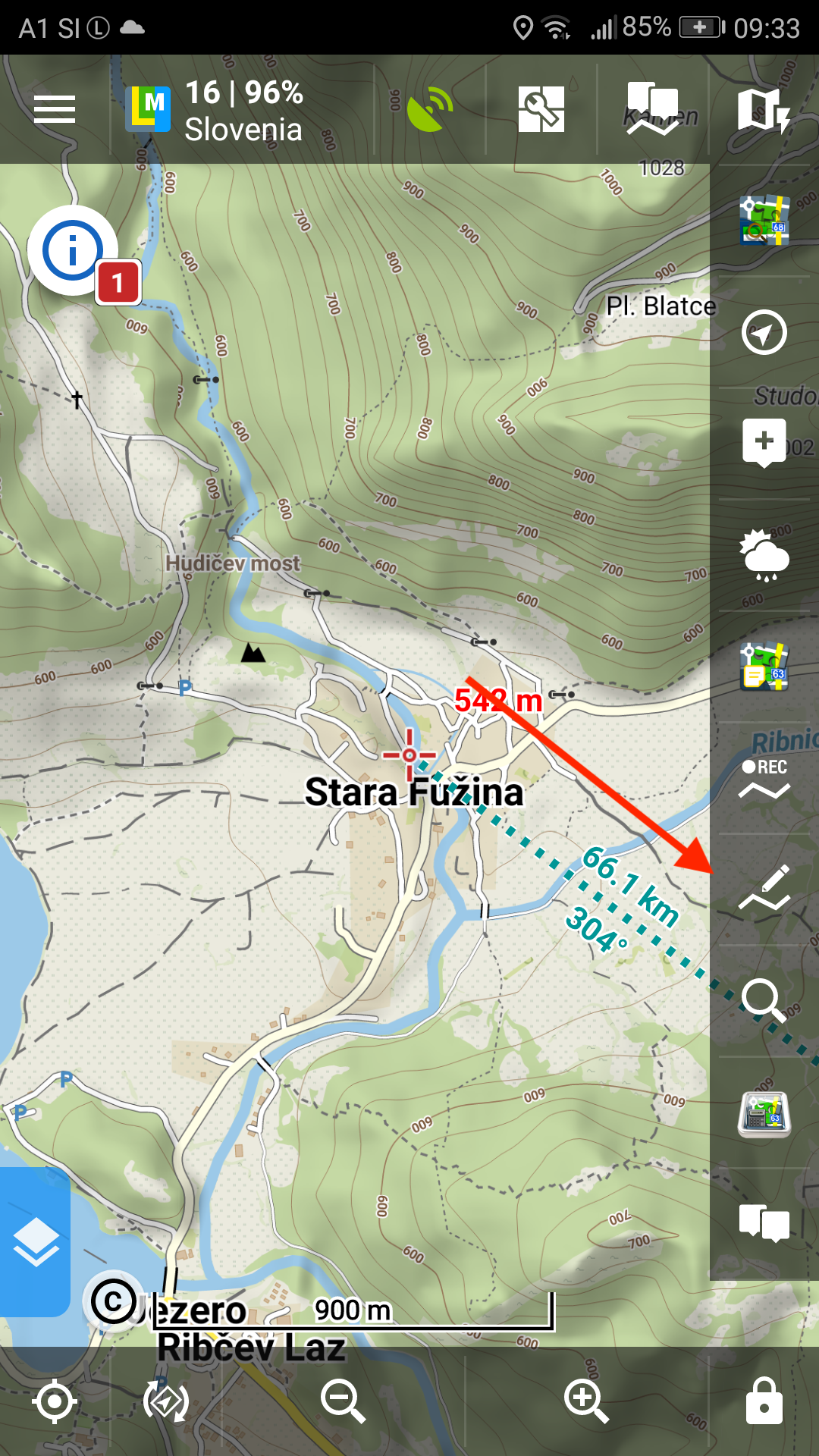Open the speech-bubbles icon in the side panel
Screen dimensions: 819x1456
point(764,1222)
